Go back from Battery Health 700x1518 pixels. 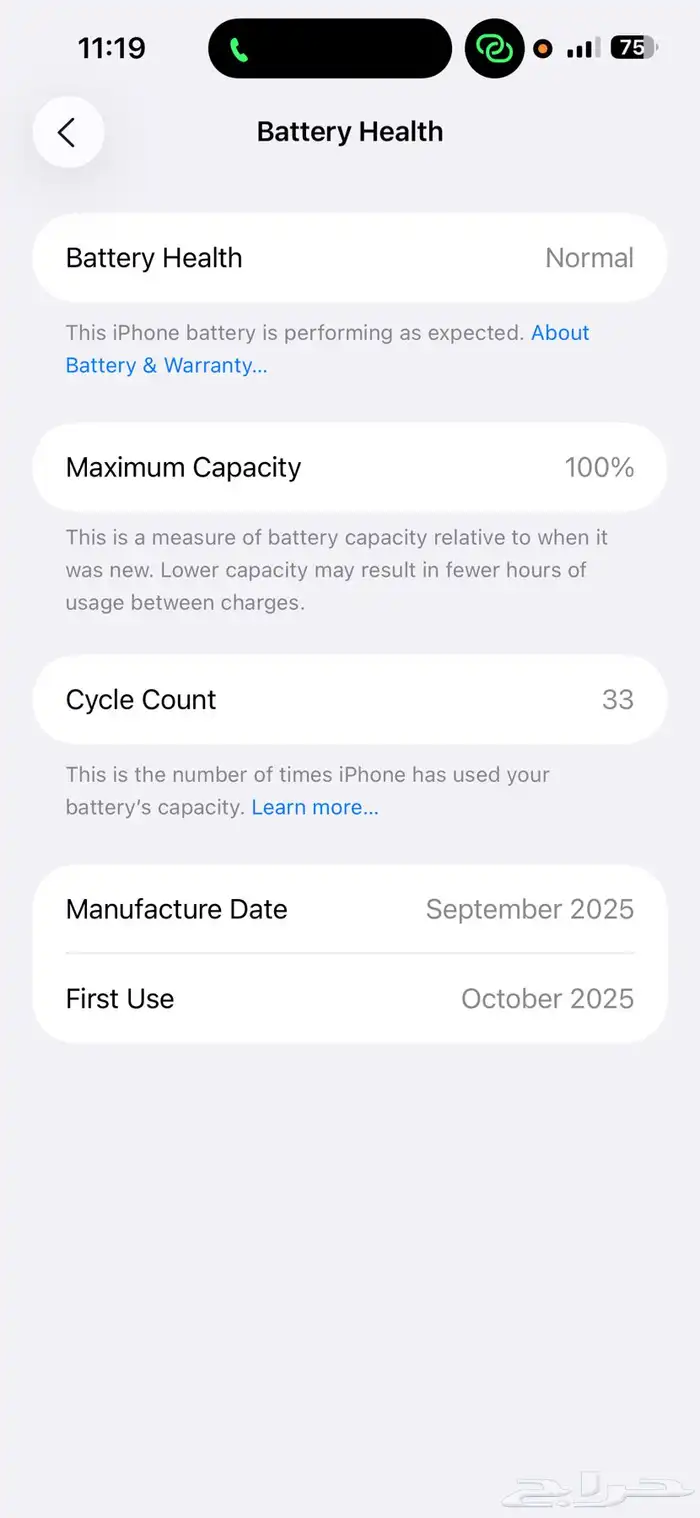pos(68,132)
